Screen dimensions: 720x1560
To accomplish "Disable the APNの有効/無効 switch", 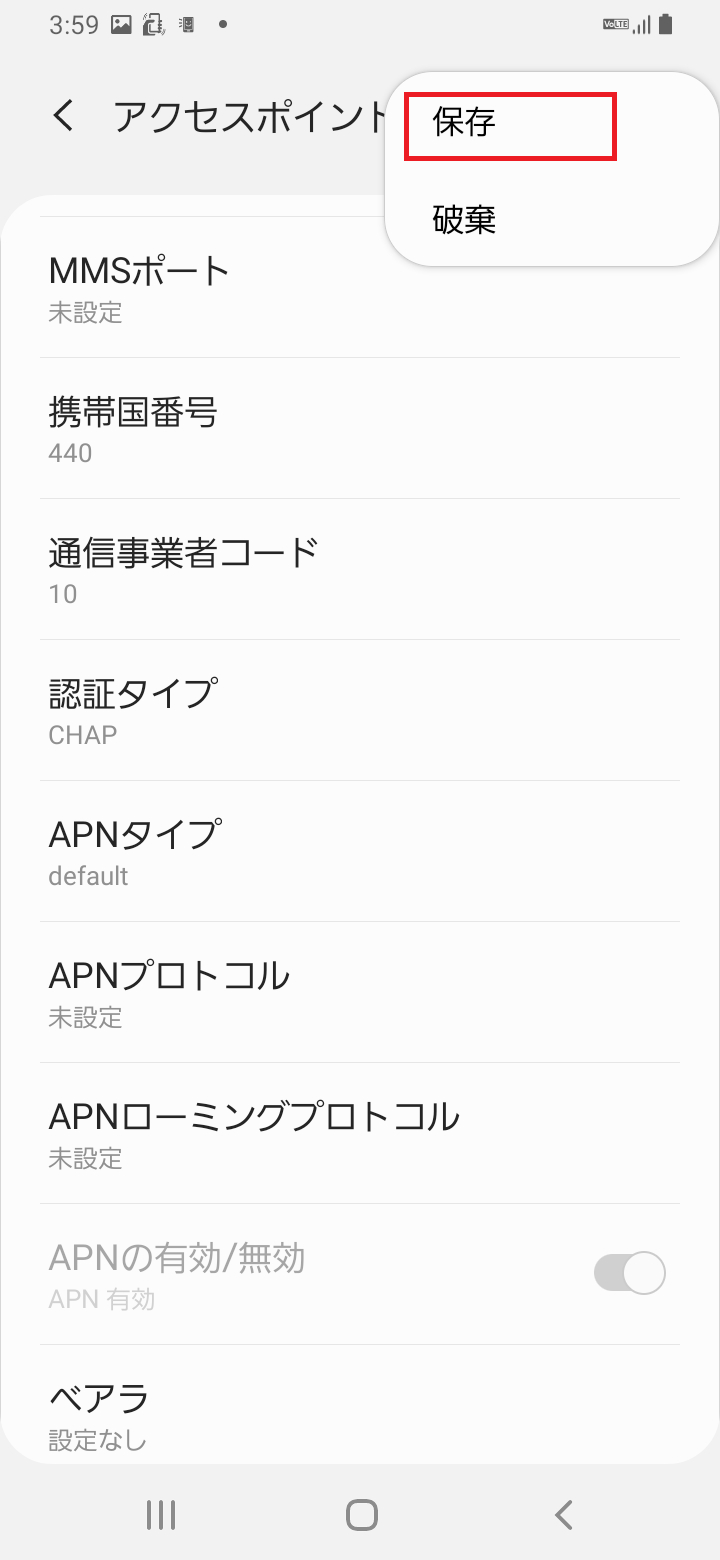I will [x=628, y=1272].
